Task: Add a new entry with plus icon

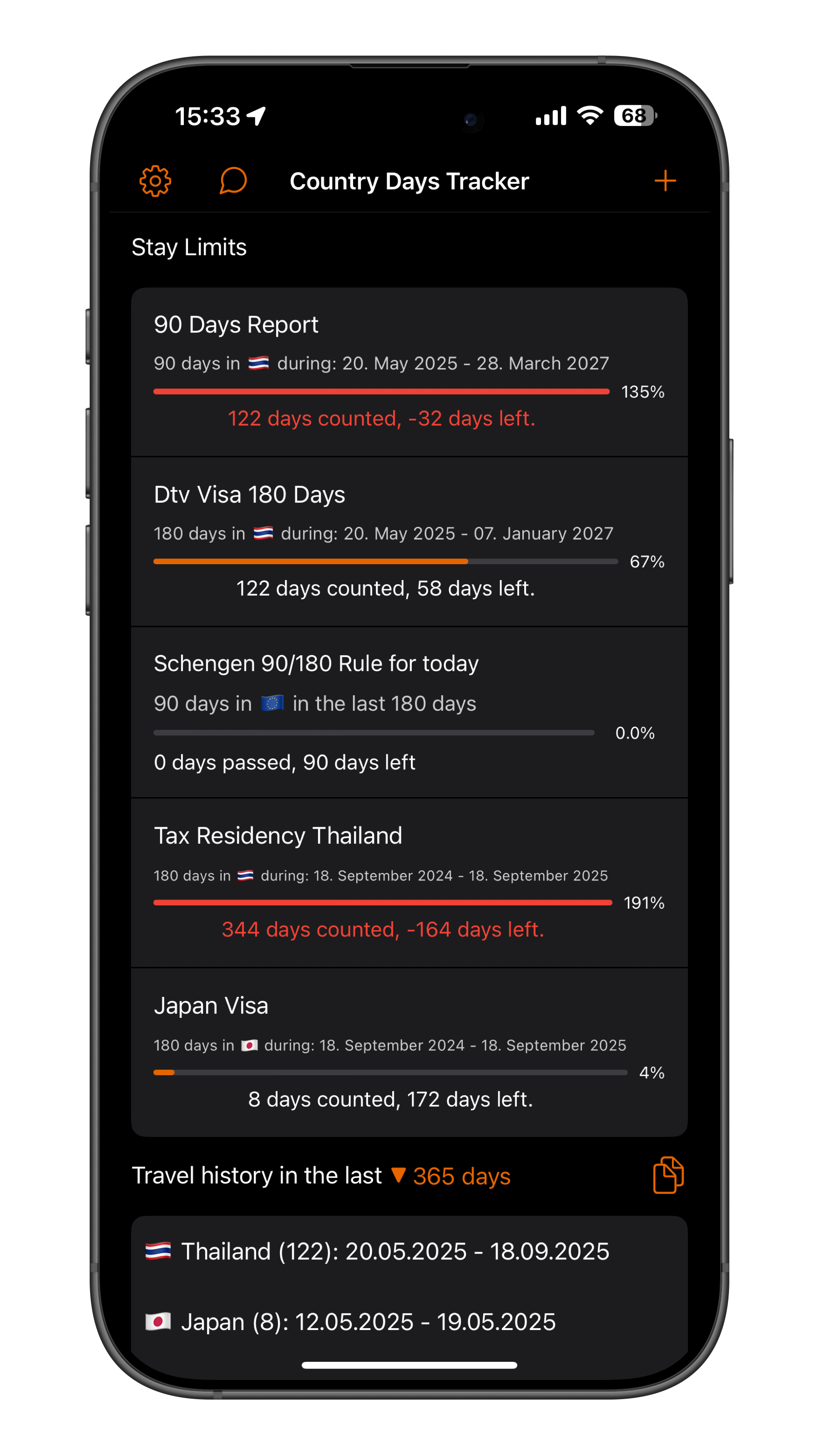Action: (665, 181)
